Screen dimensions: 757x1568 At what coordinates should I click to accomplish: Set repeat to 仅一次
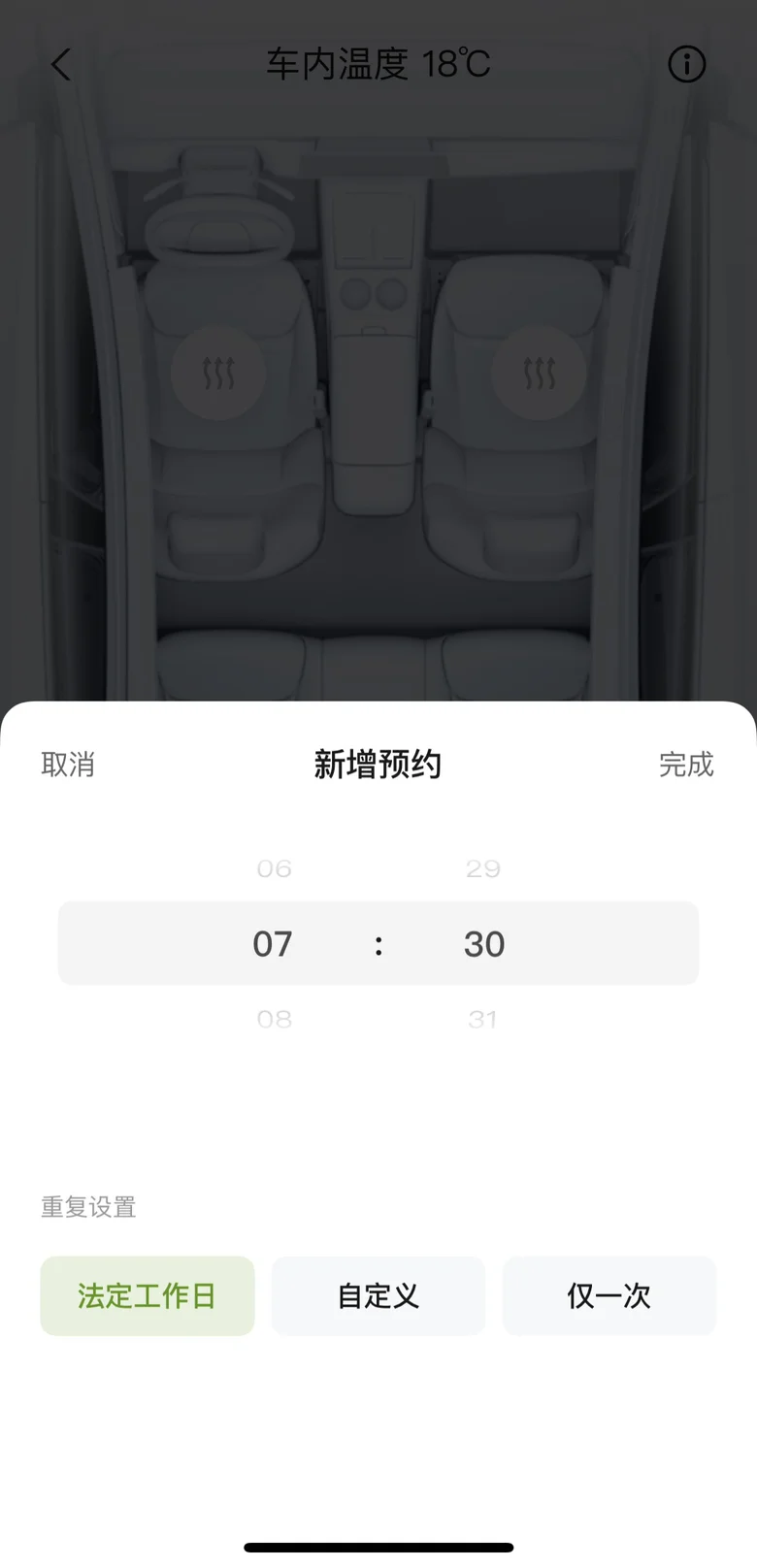609,1296
